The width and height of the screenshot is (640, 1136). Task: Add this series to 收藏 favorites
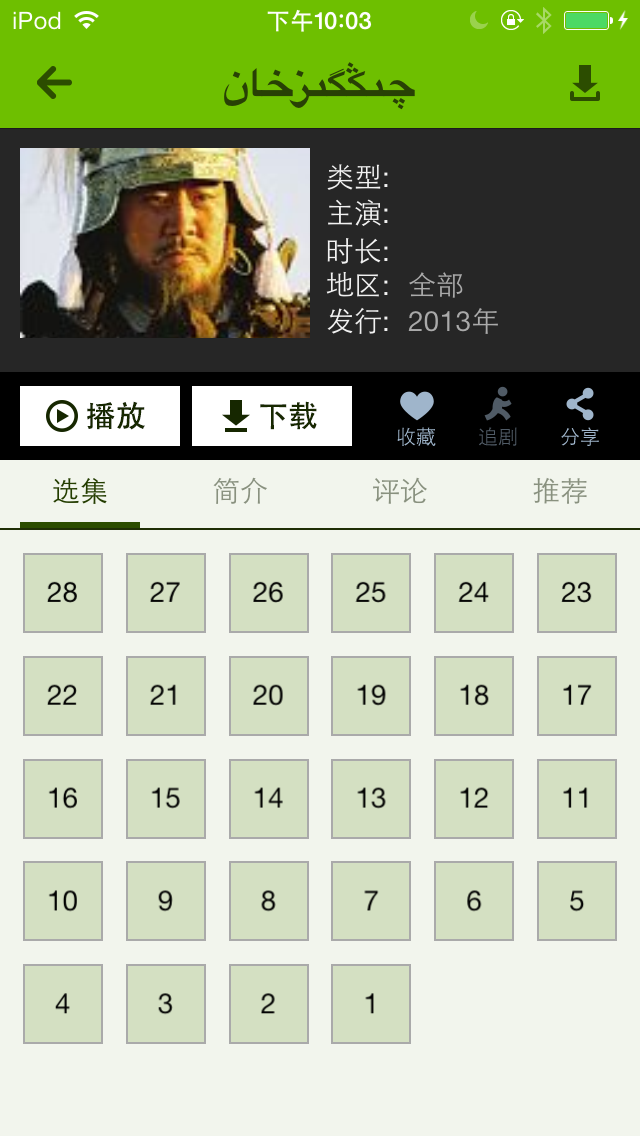coord(416,417)
